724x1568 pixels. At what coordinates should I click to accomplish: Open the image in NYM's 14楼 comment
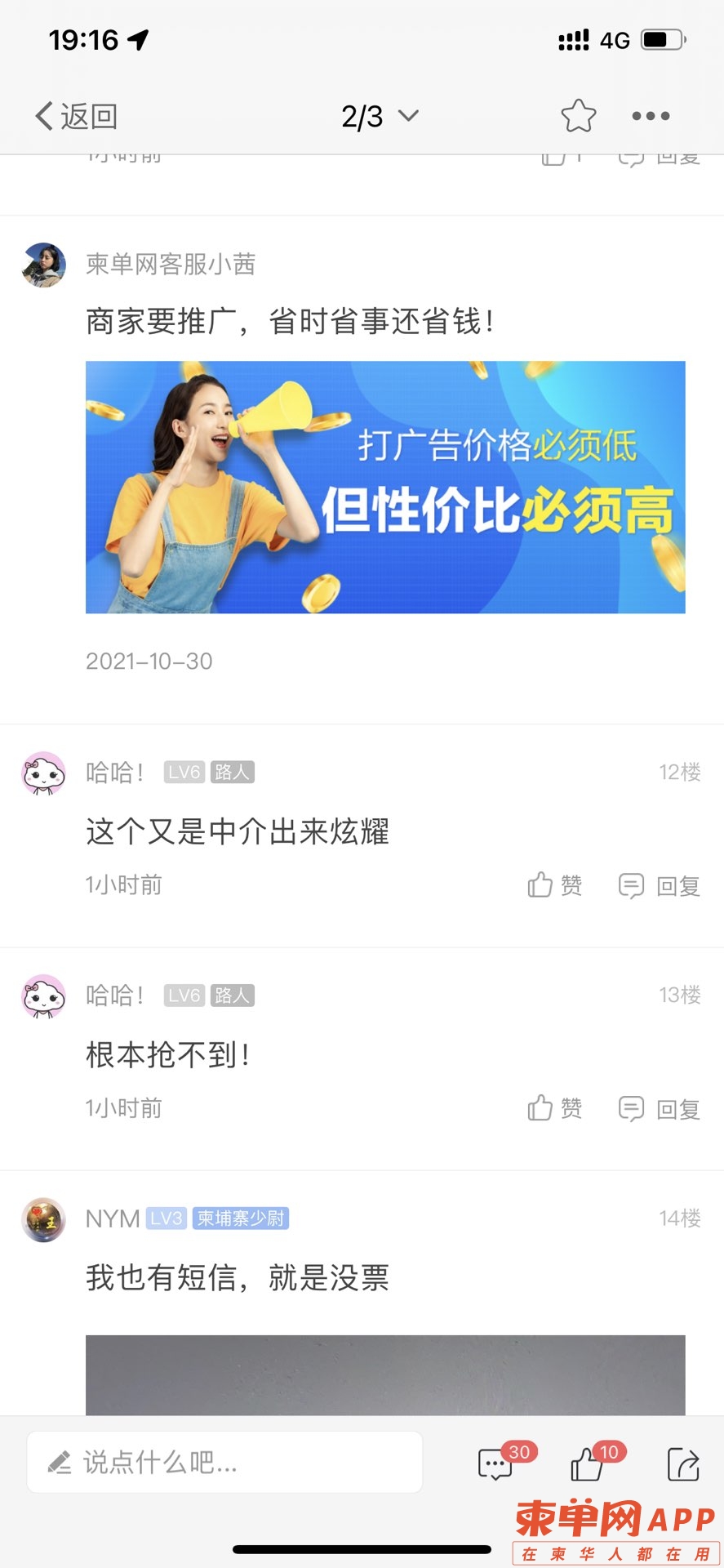click(385, 1374)
